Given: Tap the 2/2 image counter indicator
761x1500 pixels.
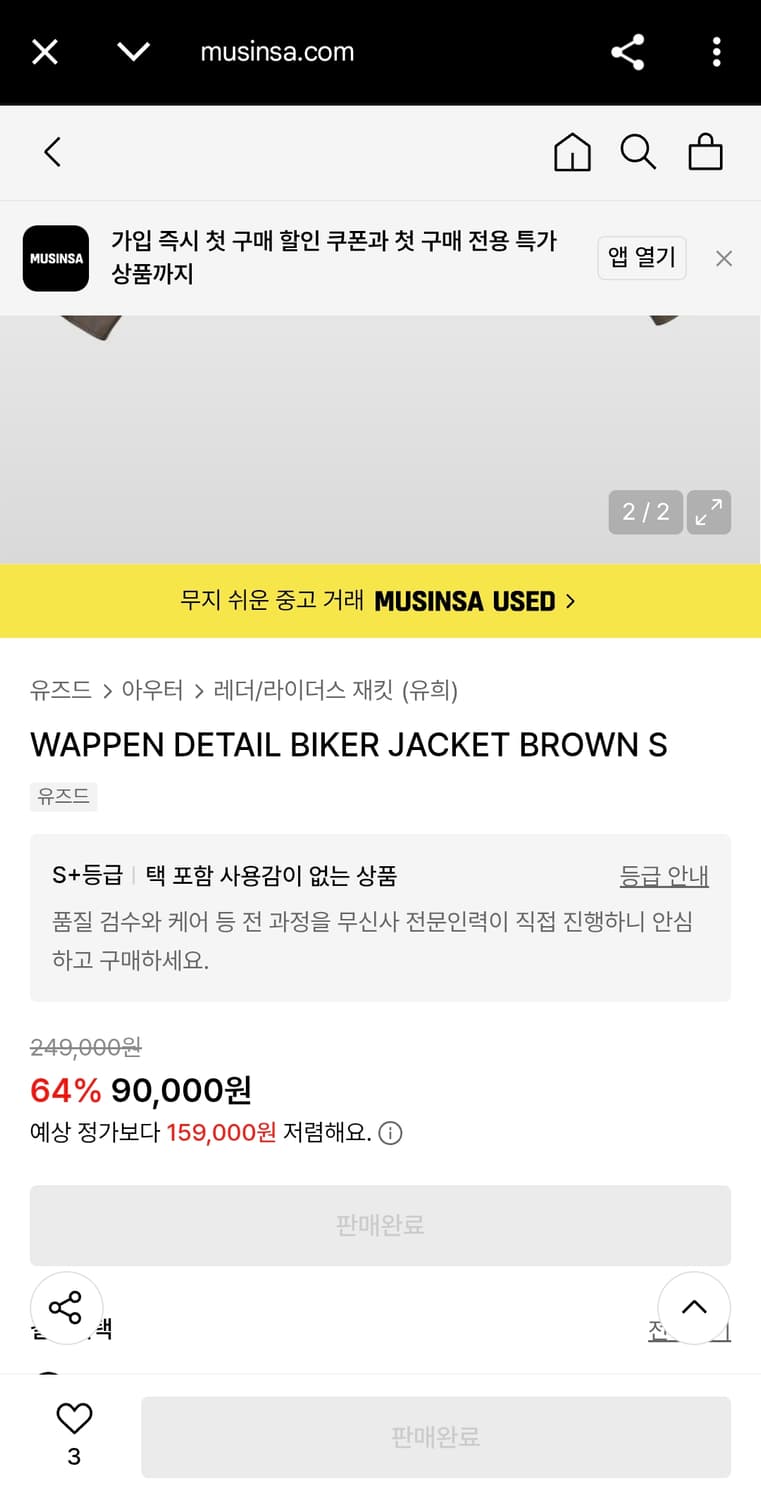Looking at the screenshot, I should tap(645, 512).
